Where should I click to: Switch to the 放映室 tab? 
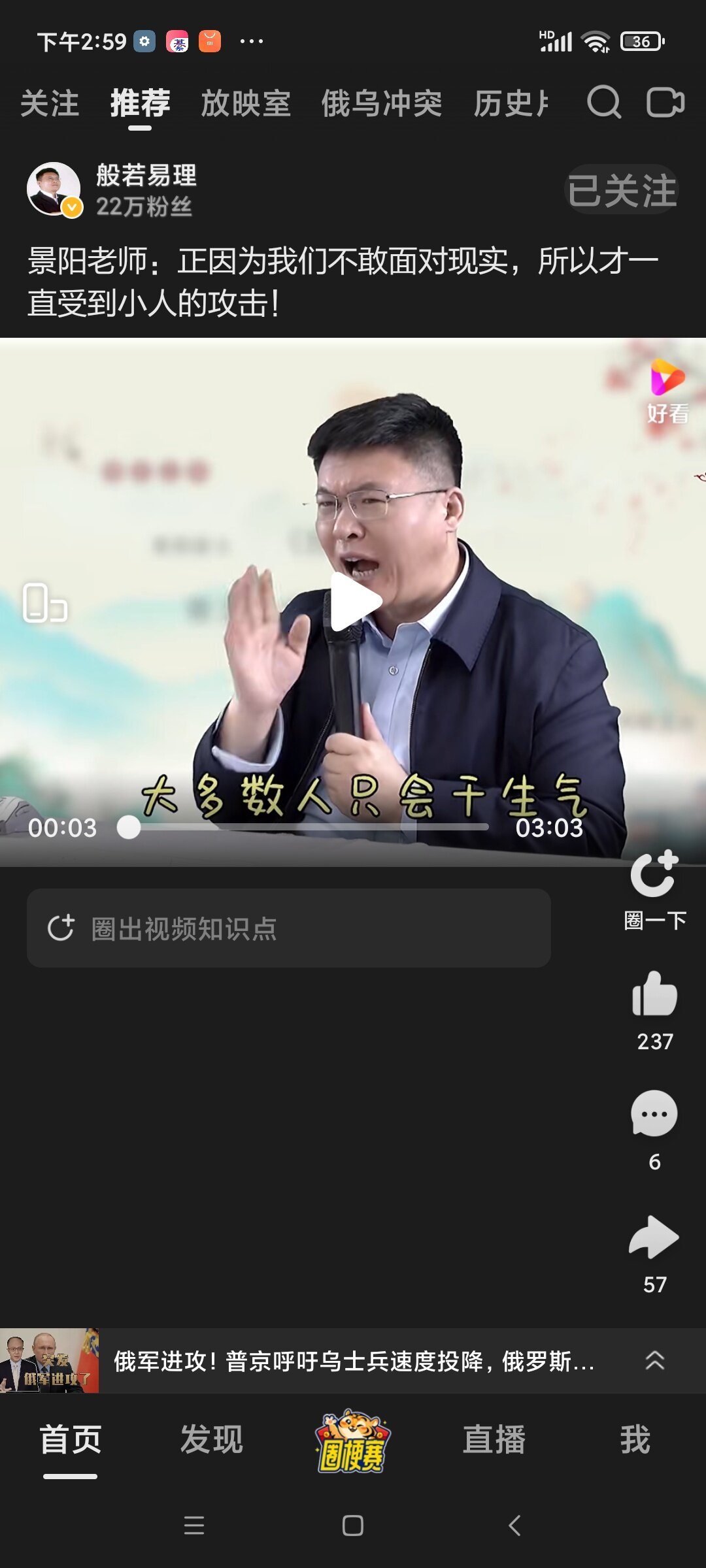(x=245, y=104)
